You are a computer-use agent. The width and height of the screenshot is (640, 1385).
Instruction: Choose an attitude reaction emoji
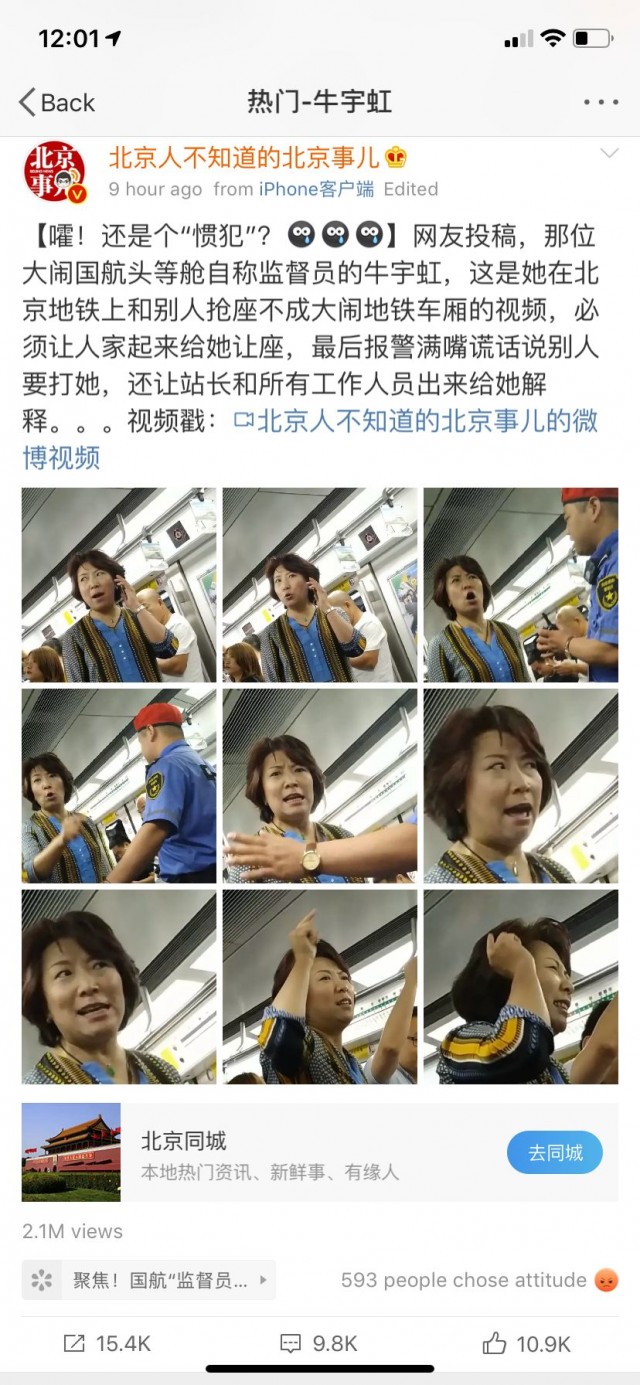[x=606, y=1280]
